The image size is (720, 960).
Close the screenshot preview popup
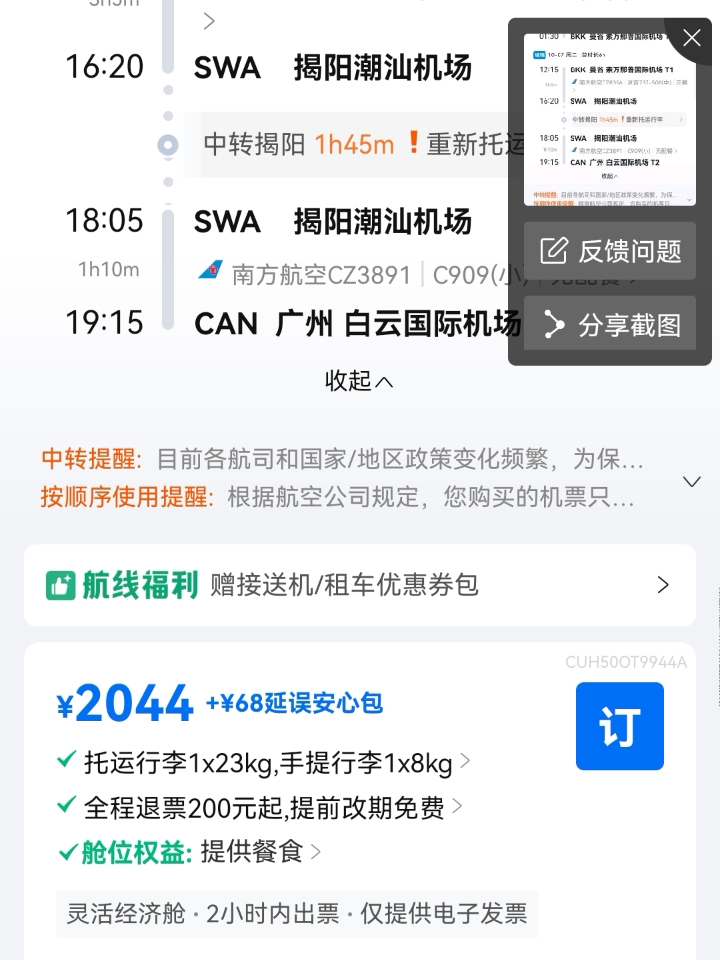pos(692,39)
